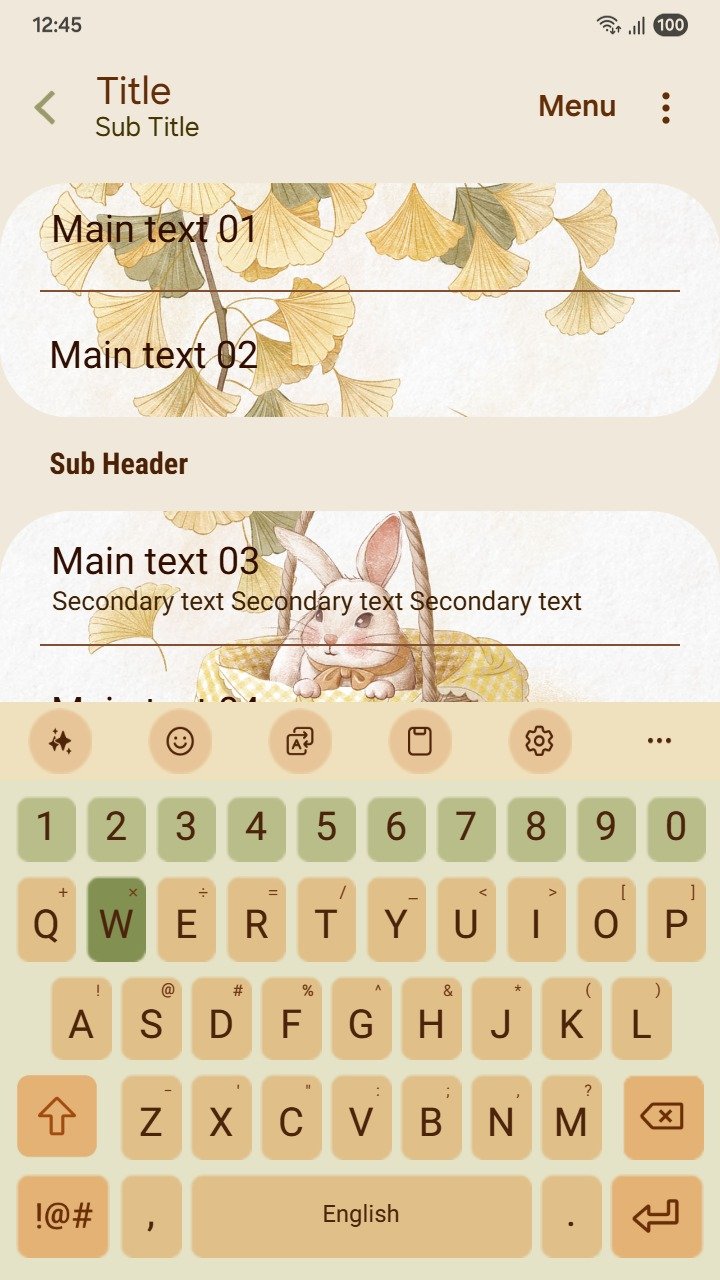Open the keyboard's sparkle AI tools
Image resolution: width=720 pixels, height=1280 pixels.
(x=60, y=741)
